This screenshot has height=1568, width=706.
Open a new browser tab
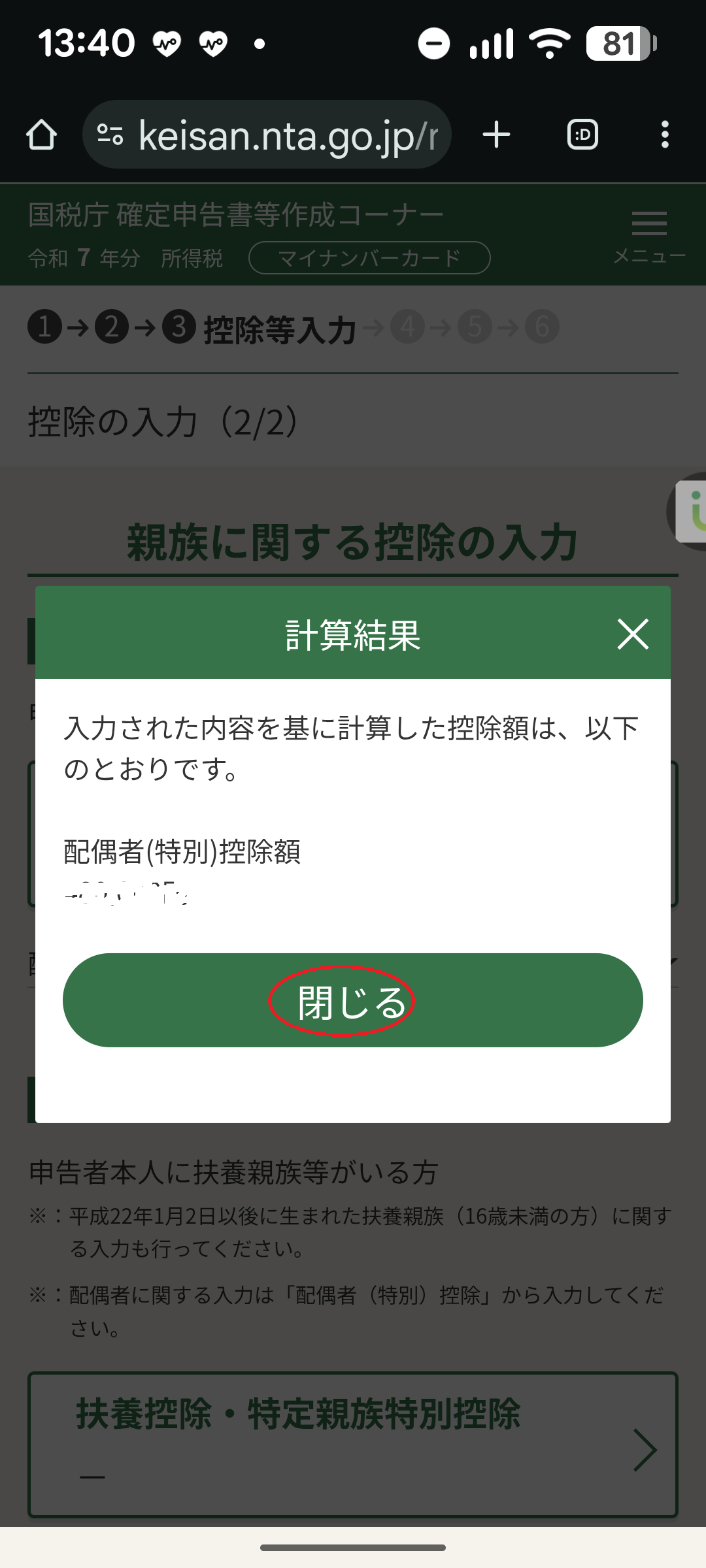point(496,135)
